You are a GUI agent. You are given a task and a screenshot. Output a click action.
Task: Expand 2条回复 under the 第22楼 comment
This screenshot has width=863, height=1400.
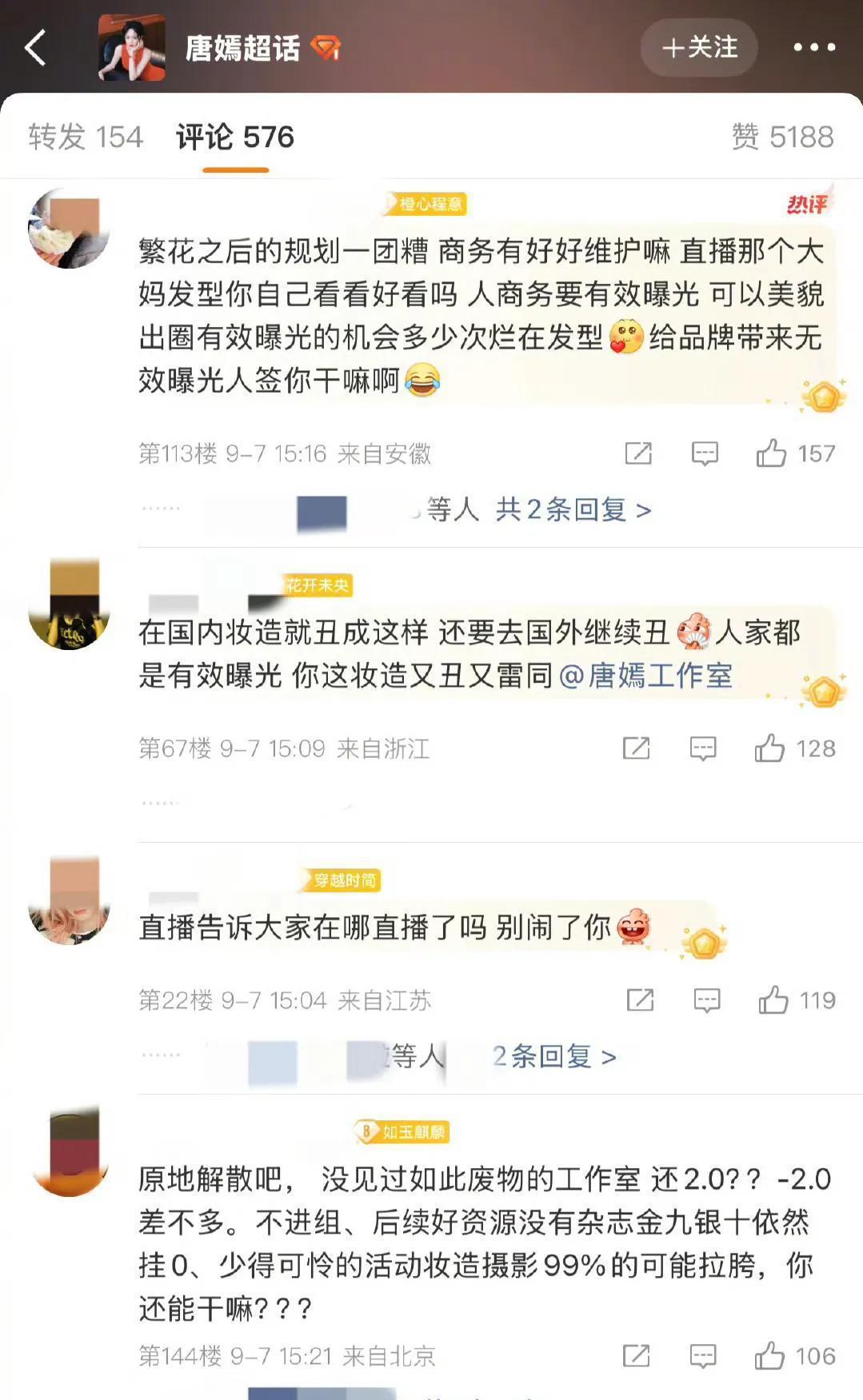pyautogui.click(x=553, y=1056)
